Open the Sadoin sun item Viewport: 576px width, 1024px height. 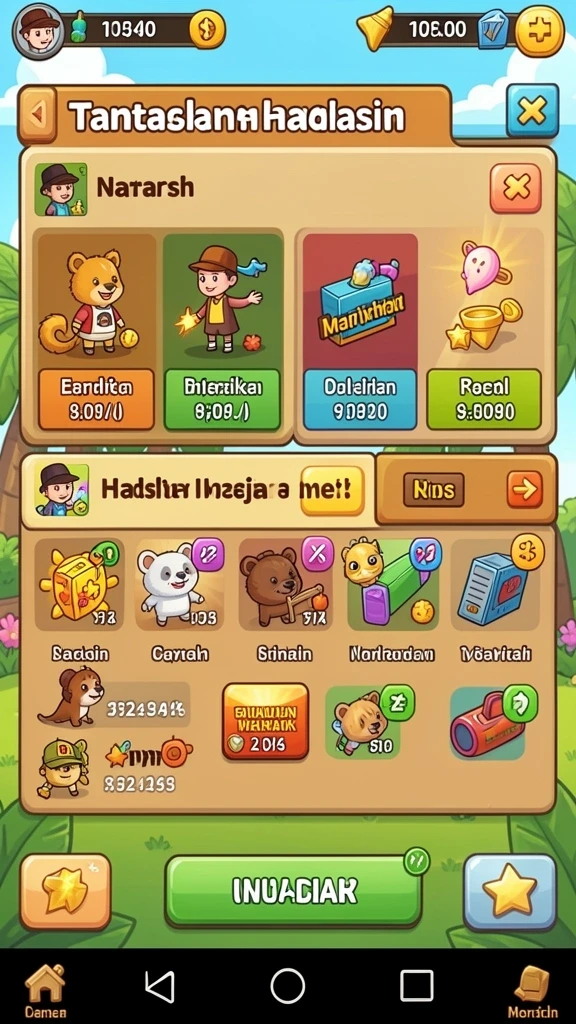pos(80,584)
